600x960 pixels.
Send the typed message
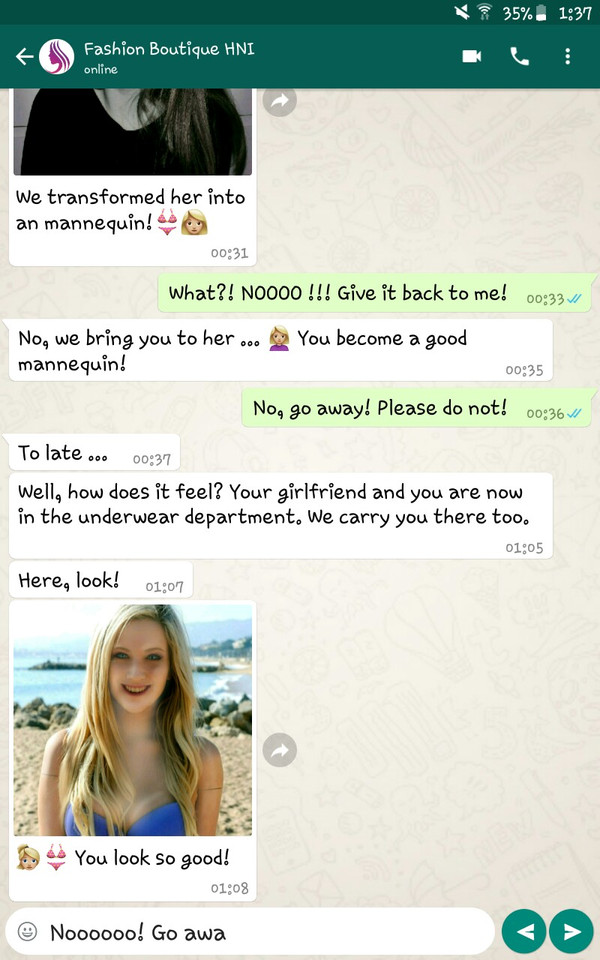pyautogui.click(x=571, y=932)
